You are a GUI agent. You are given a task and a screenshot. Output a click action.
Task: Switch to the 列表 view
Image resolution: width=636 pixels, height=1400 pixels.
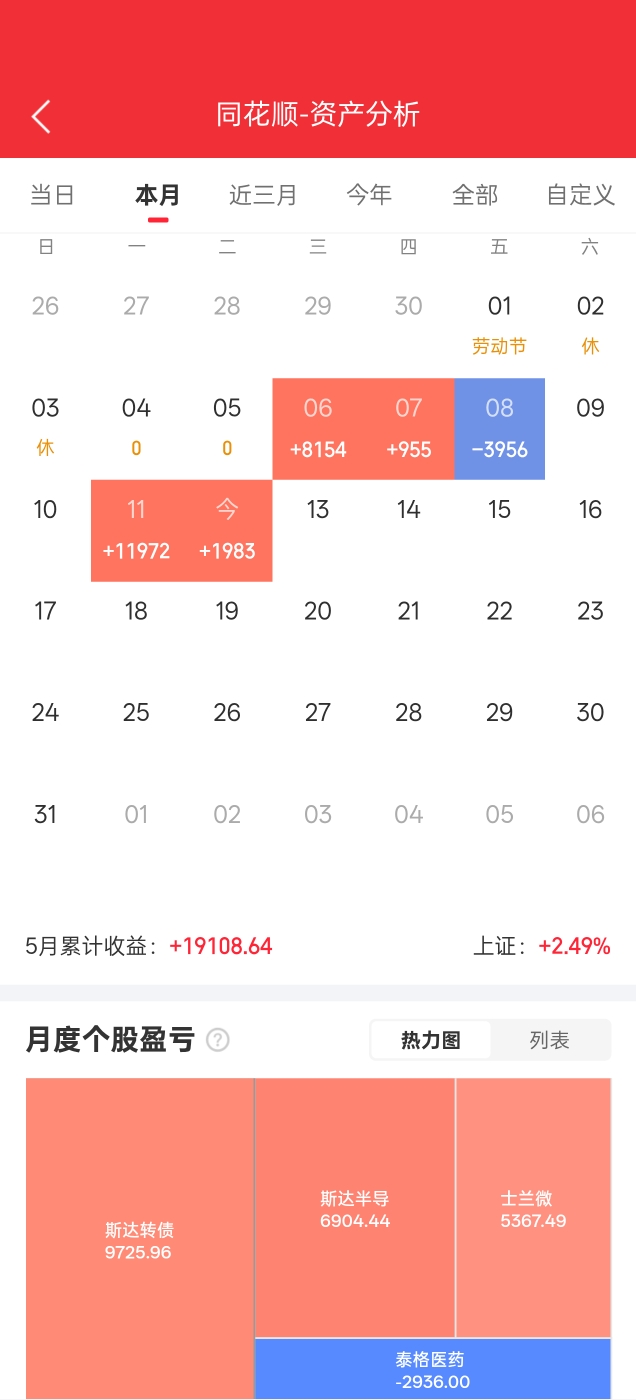[x=549, y=1040]
